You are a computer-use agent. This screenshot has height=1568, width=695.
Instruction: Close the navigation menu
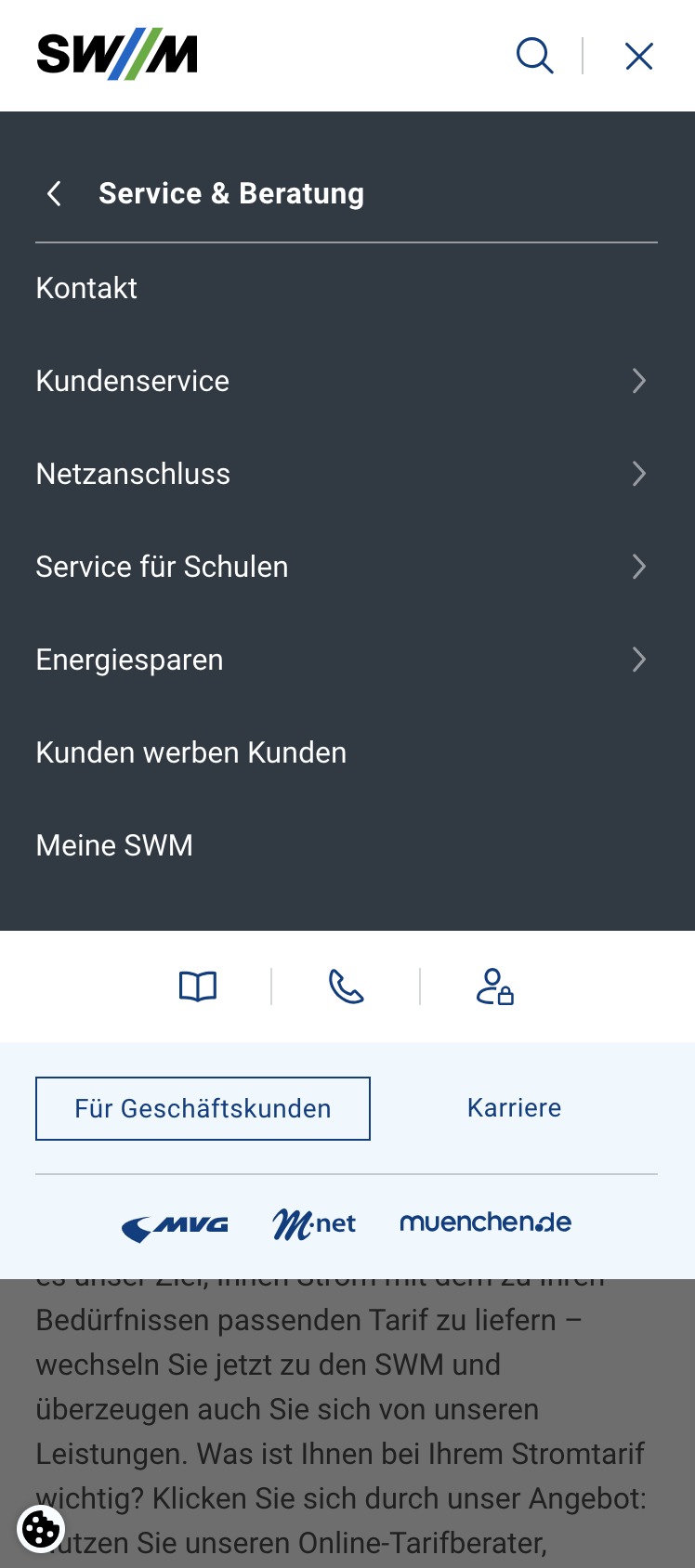pyautogui.click(x=639, y=56)
